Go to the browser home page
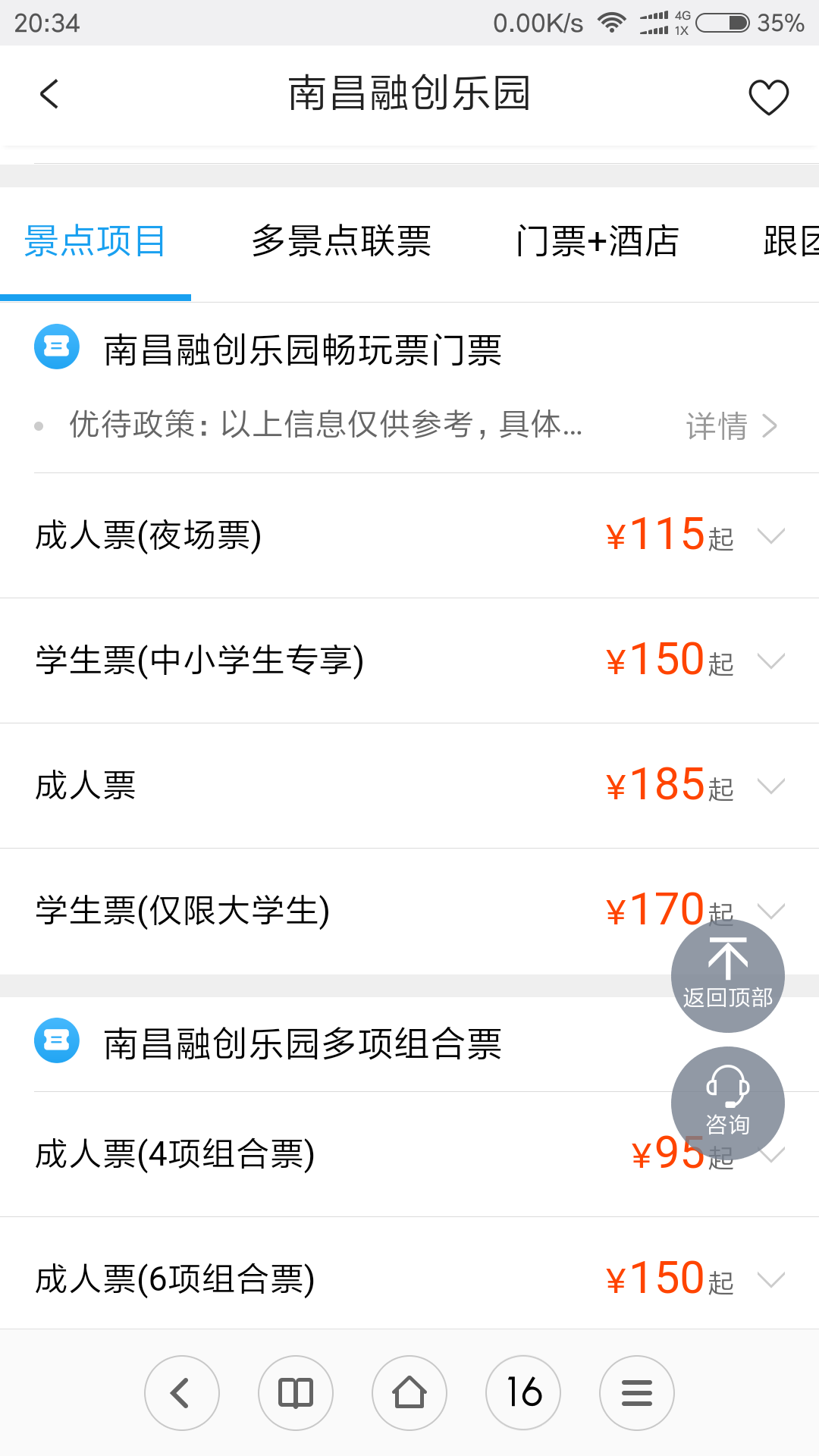 tap(409, 1393)
